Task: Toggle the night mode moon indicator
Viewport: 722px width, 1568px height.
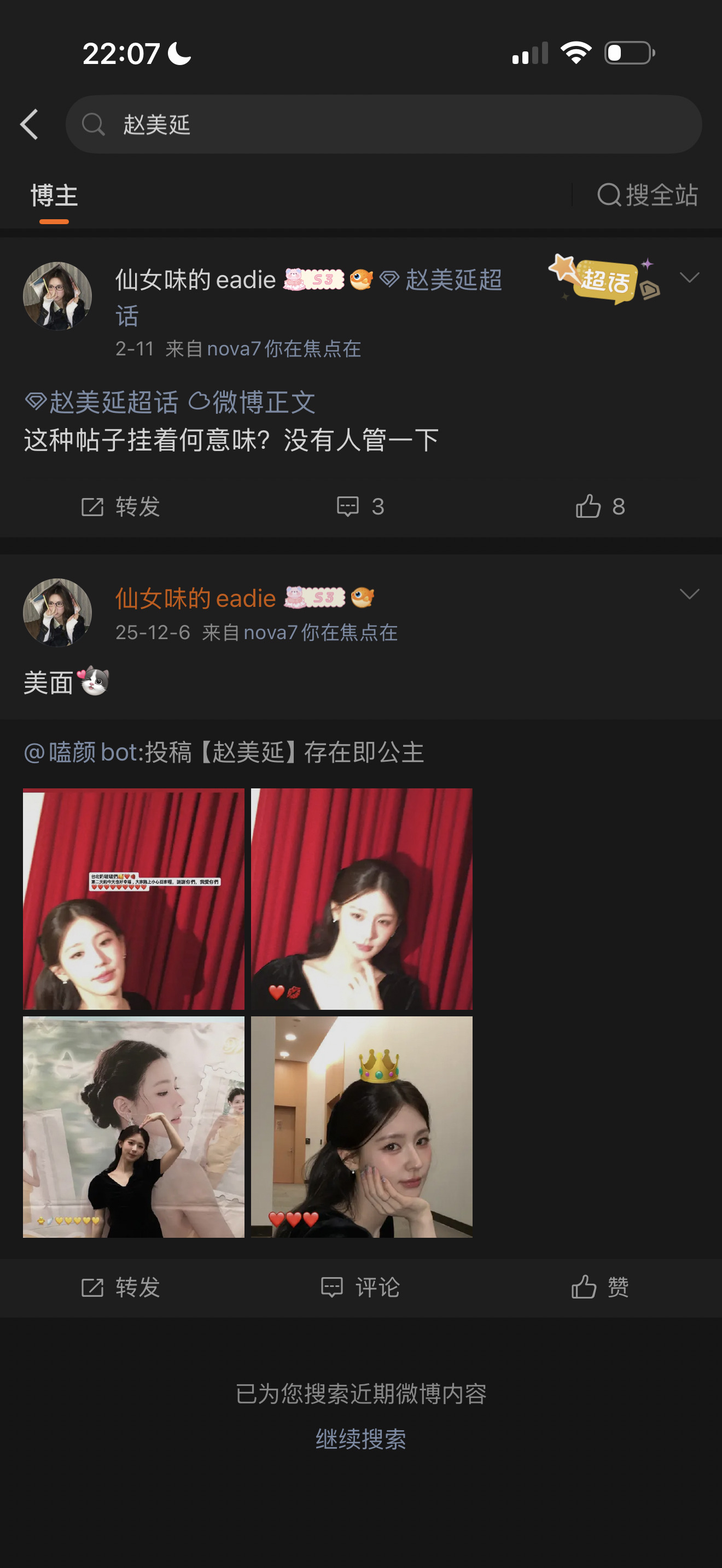Action: [x=179, y=54]
